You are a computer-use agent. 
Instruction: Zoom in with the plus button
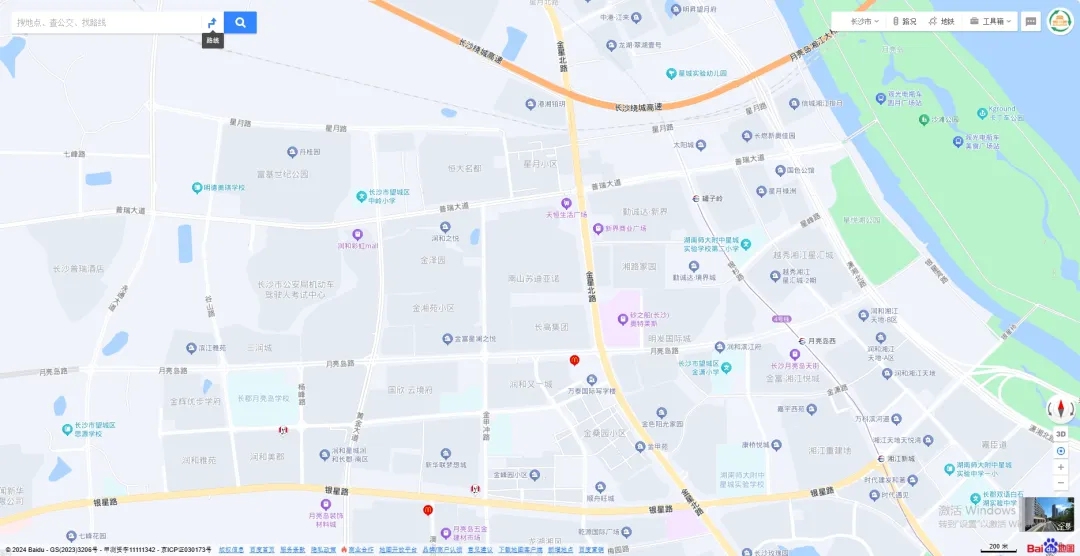click(1060, 467)
